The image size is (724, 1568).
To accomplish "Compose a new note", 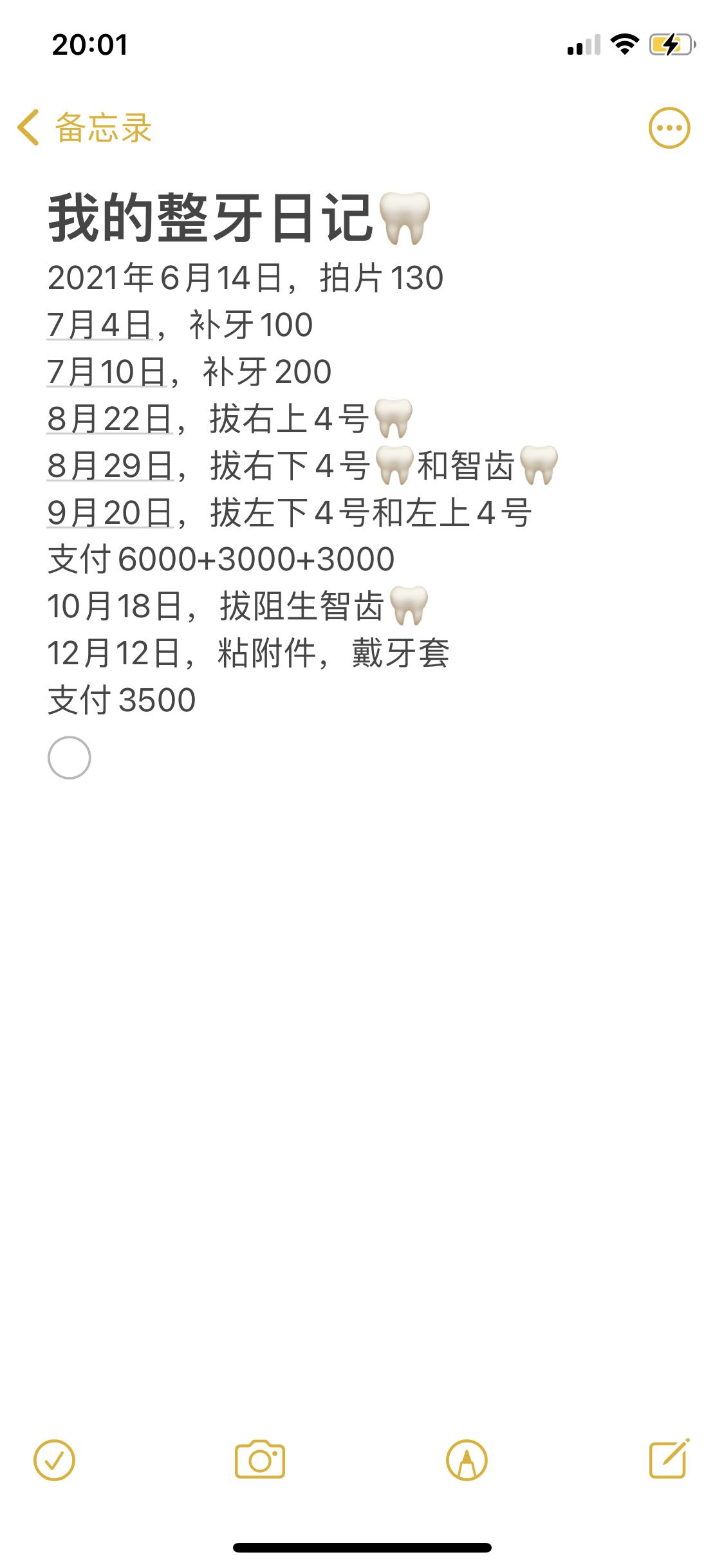I will (x=669, y=1459).
